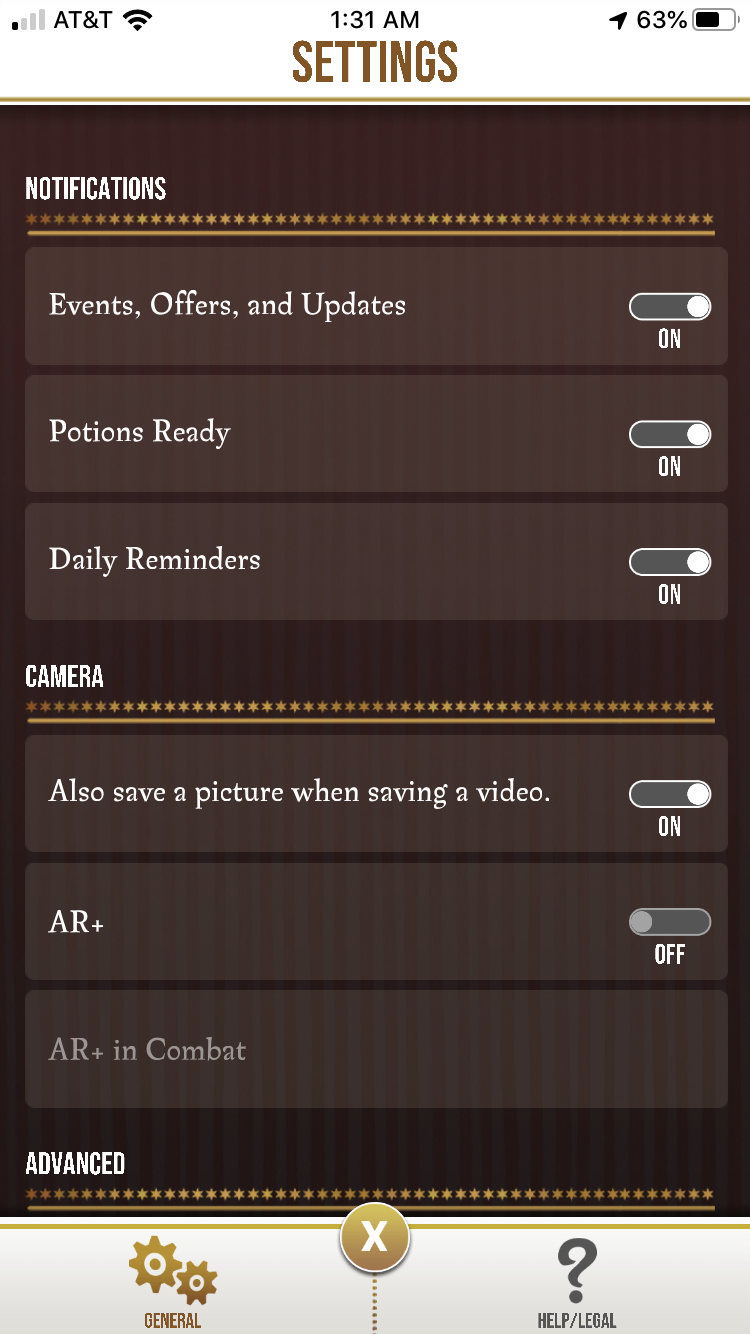Disable saving a picture with videos

669,794
